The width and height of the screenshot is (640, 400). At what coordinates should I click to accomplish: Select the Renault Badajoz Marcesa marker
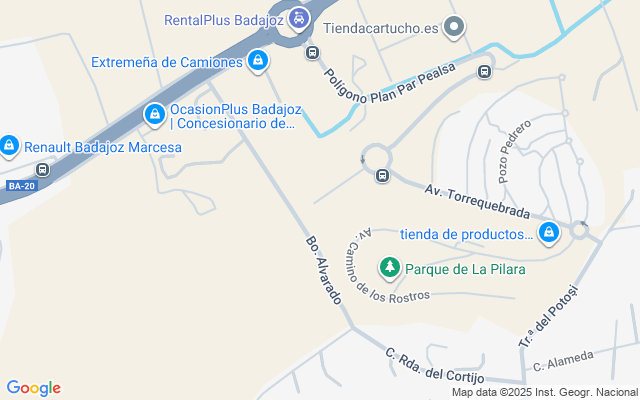9,146
